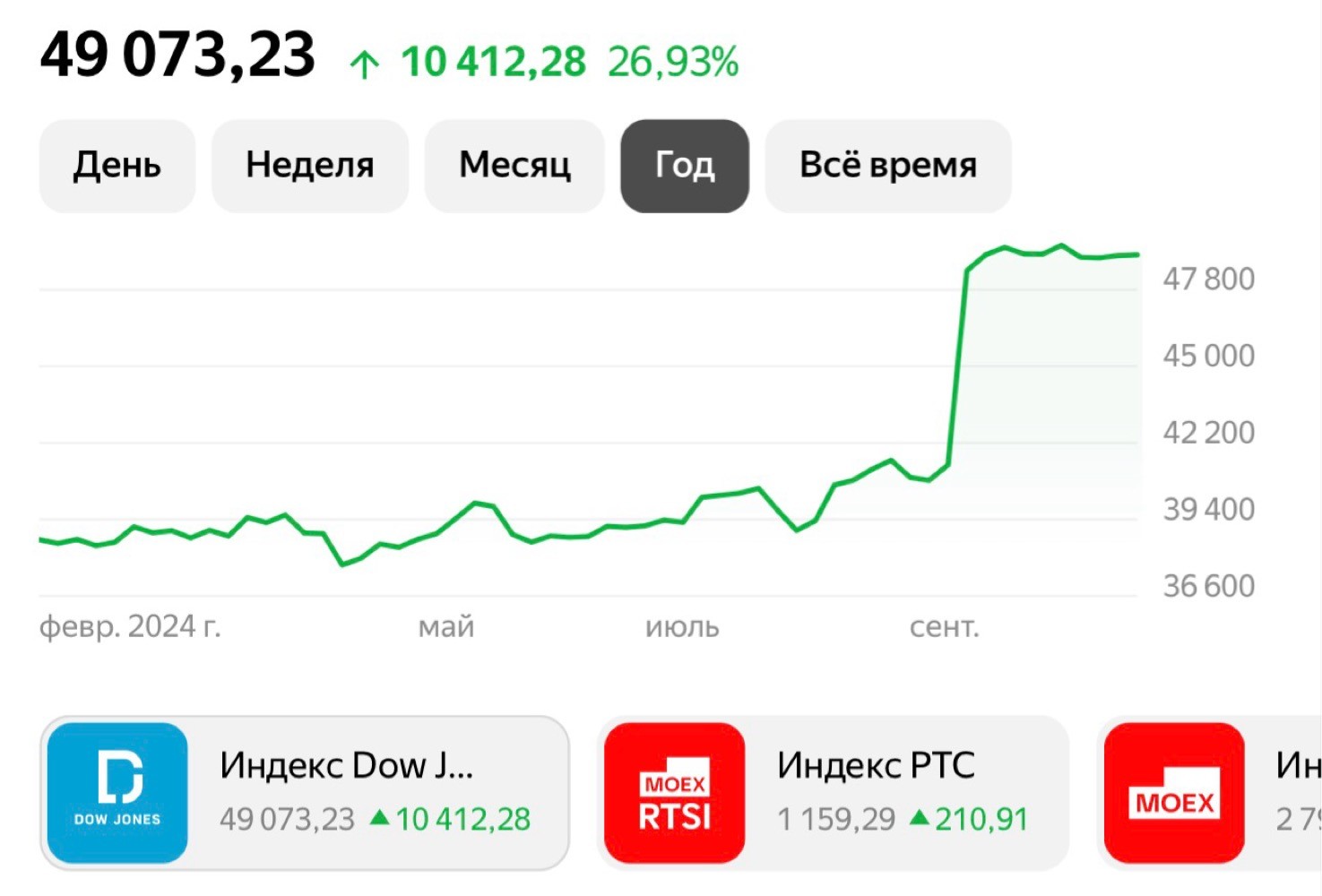Screen dimensions: 1322x896
Task: Switch to Всё время range
Action: click(x=888, y=166)
